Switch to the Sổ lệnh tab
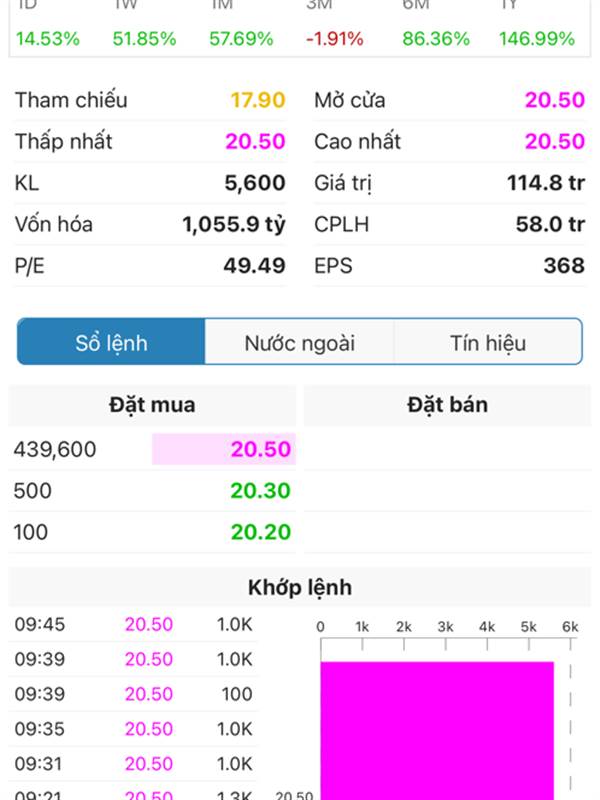This screenshot has width=600, height=800. click(112, 343)
